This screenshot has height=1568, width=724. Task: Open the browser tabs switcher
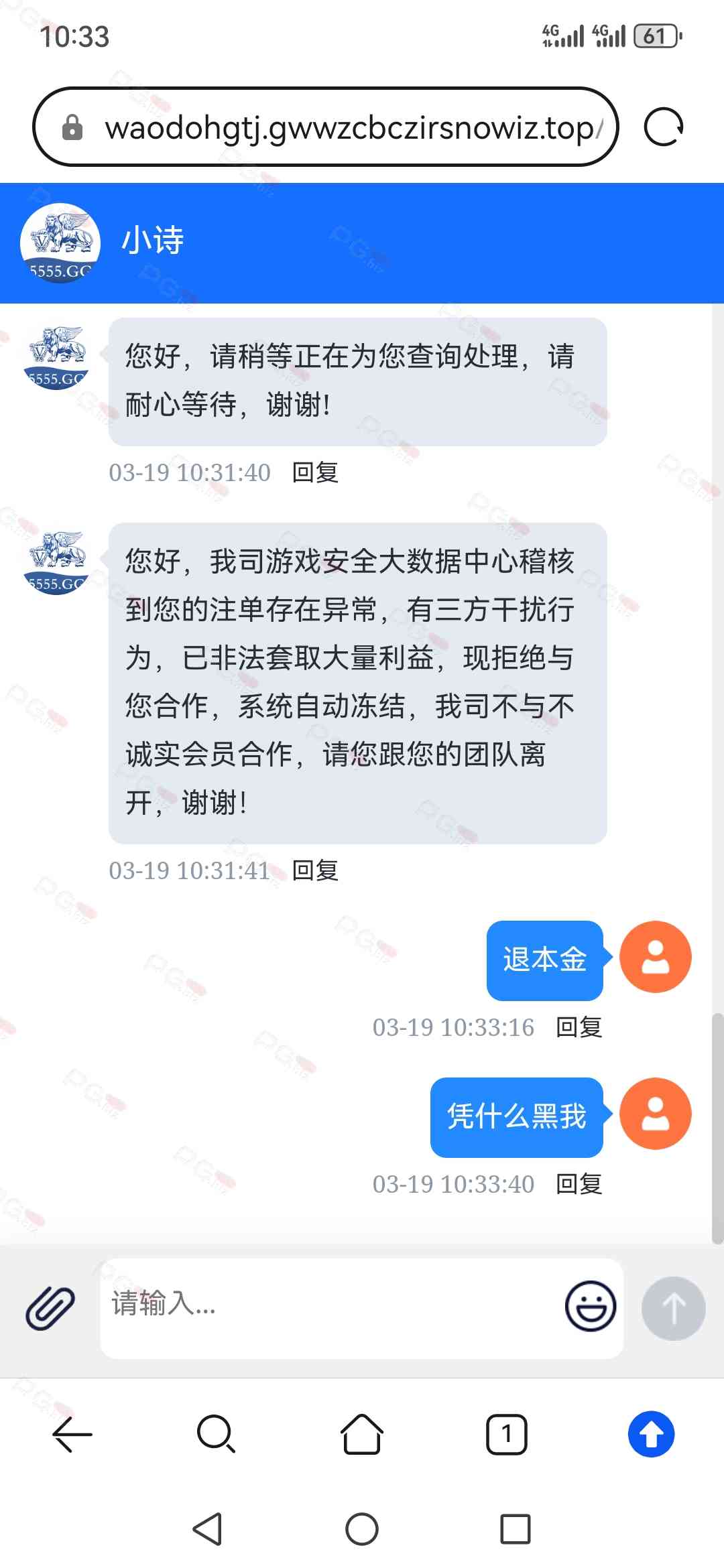tap(506, 1434)
